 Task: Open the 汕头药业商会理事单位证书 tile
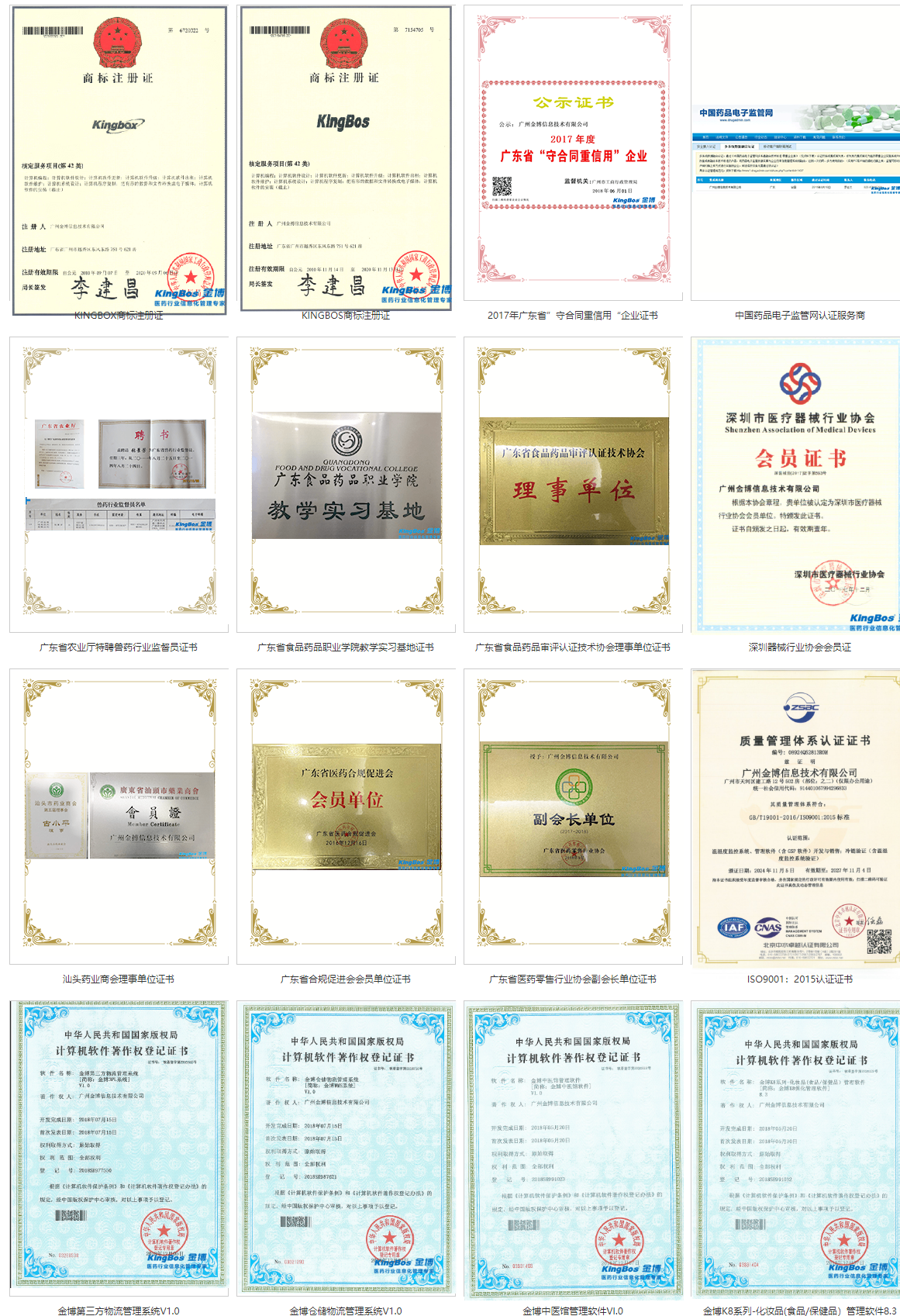[x=119, y=817]
